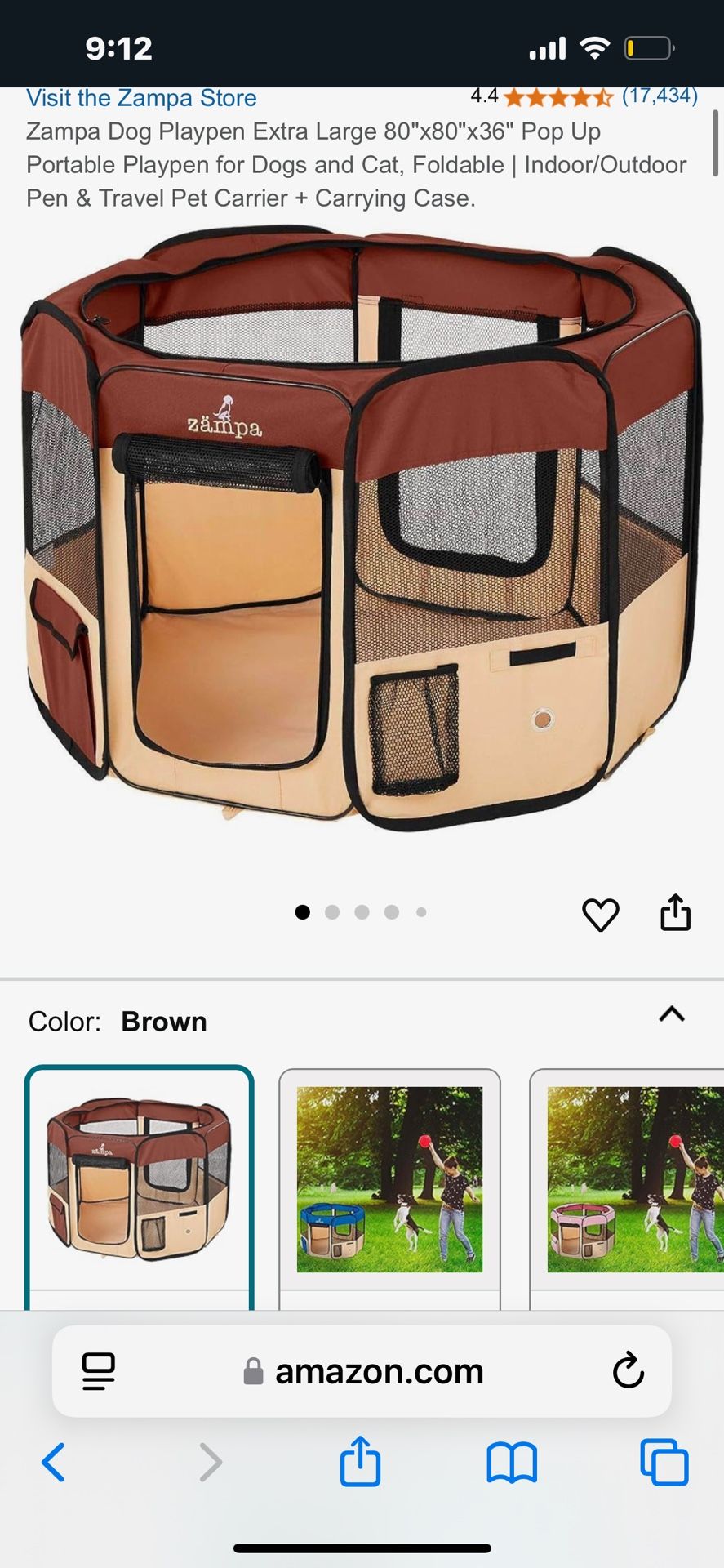Show all open Safari tabs
The image size is (724, 1568).
click(x=664, y=1462)
